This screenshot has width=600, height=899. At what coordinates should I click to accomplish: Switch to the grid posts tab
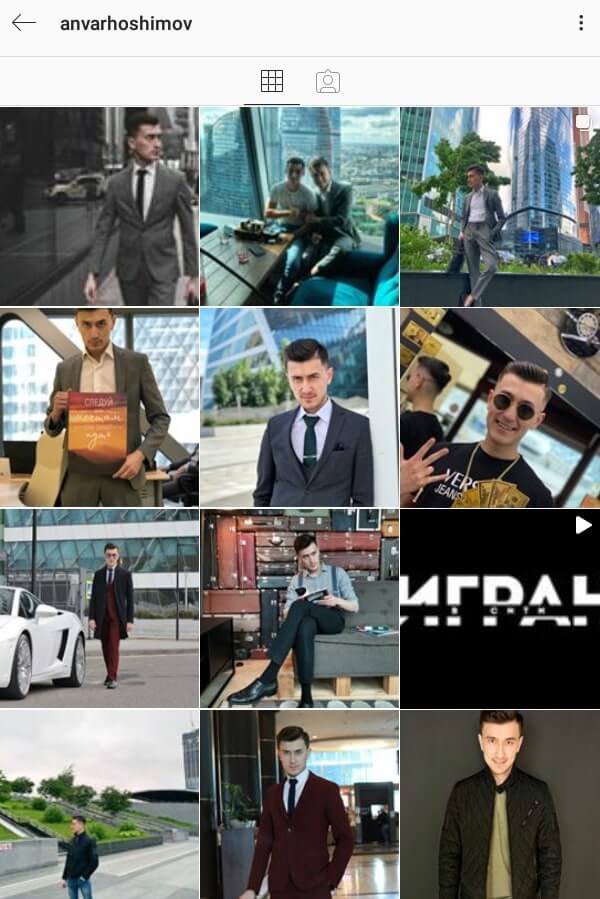(272, 81)
